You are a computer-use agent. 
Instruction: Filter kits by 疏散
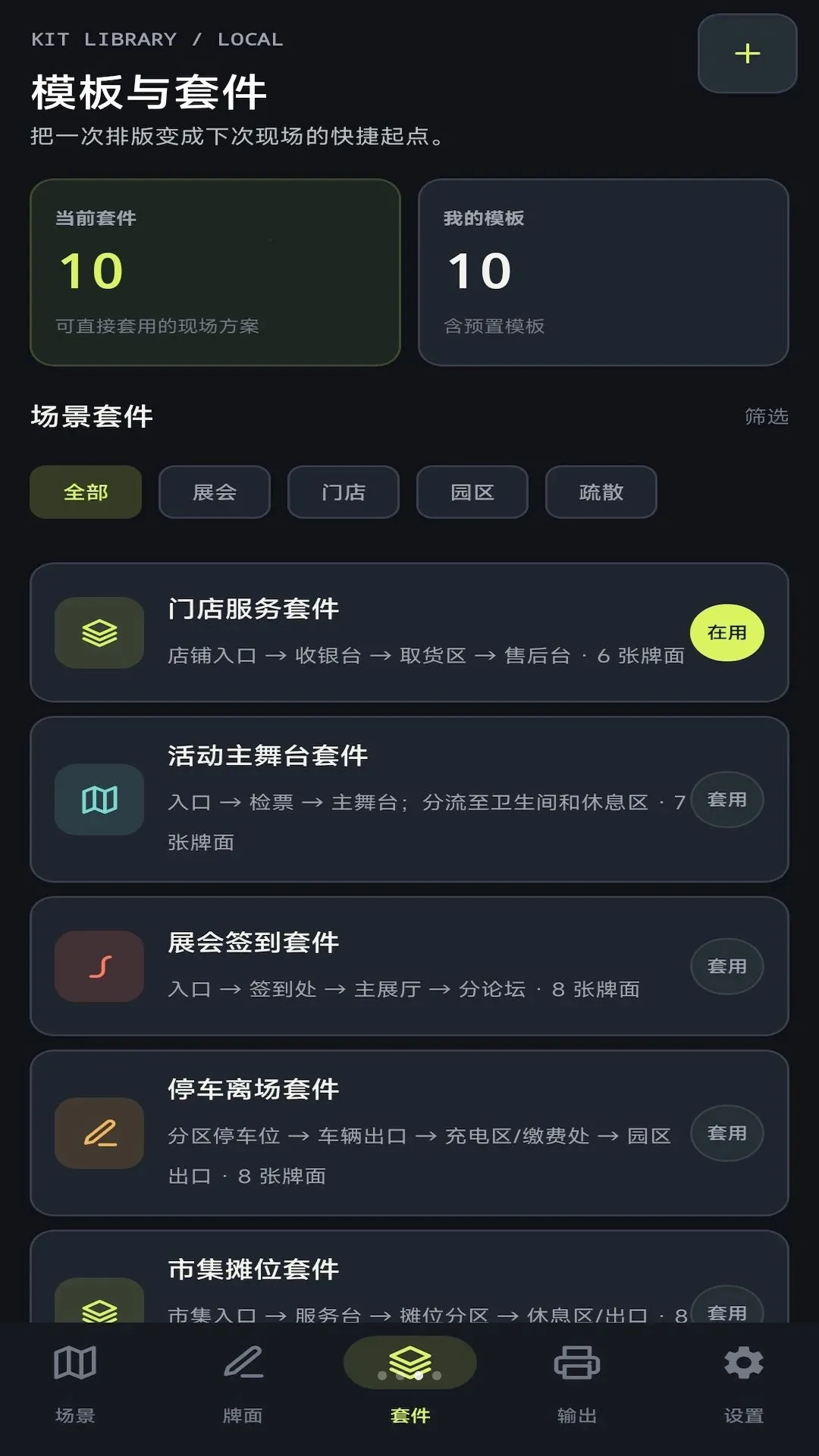click(x=601, y=492)
